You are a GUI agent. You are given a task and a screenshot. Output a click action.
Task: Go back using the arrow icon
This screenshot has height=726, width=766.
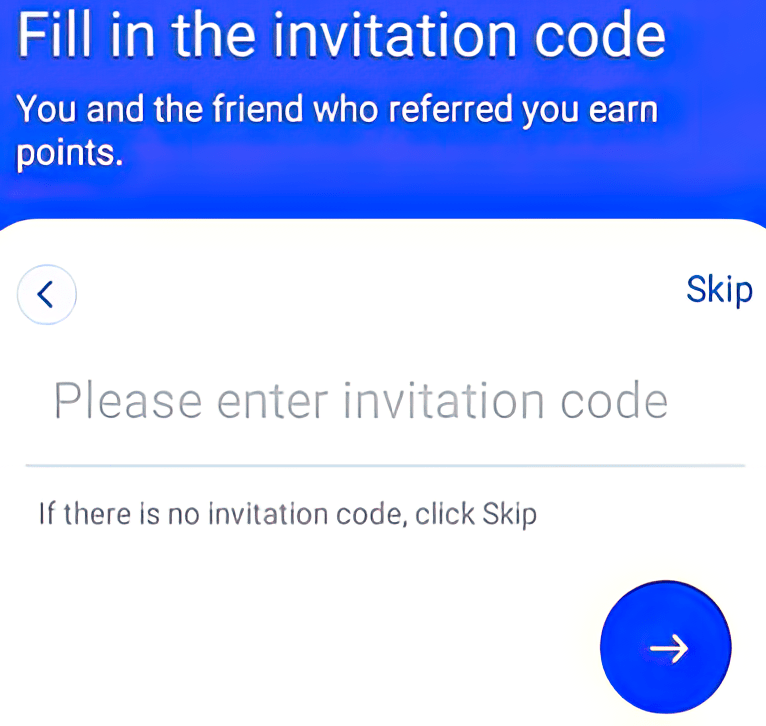[46, 294]
